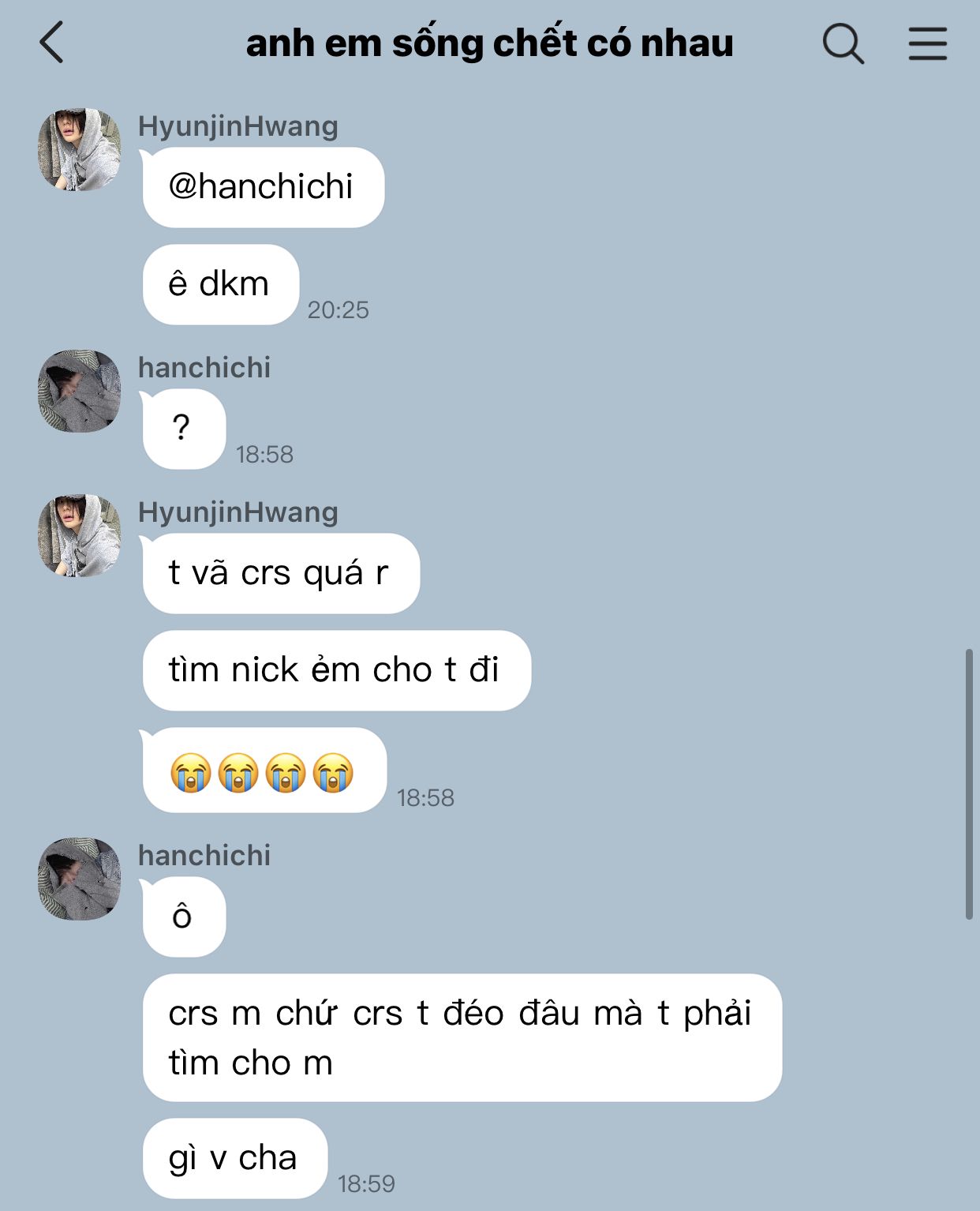Viewport: 980px width, 1211px height.
Task: Open the chat menu
Action: (x=927, y=43)
